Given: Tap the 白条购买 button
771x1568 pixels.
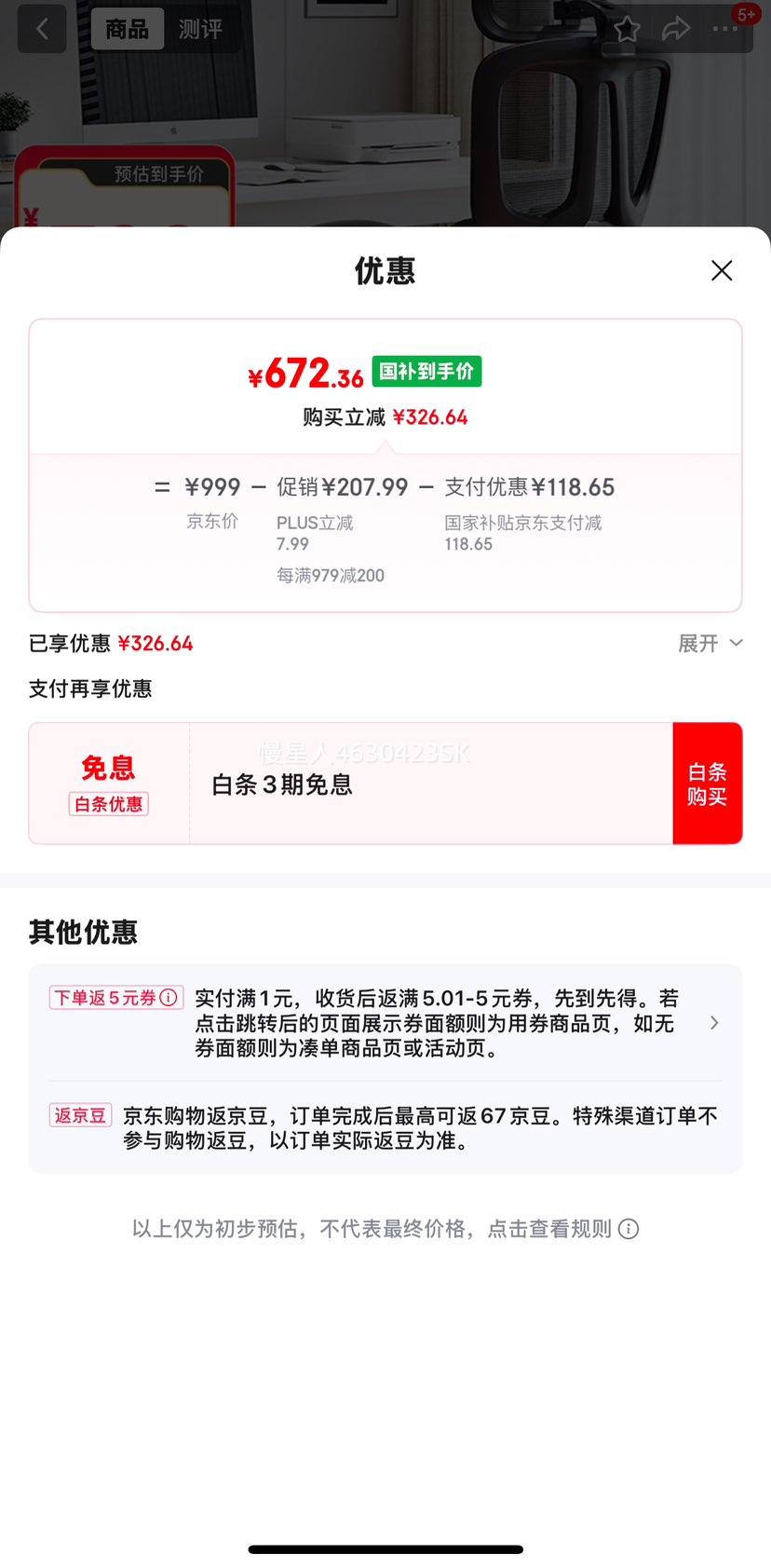Looking at the screenshot, I should pyautogui.click(x=707, y=784).
